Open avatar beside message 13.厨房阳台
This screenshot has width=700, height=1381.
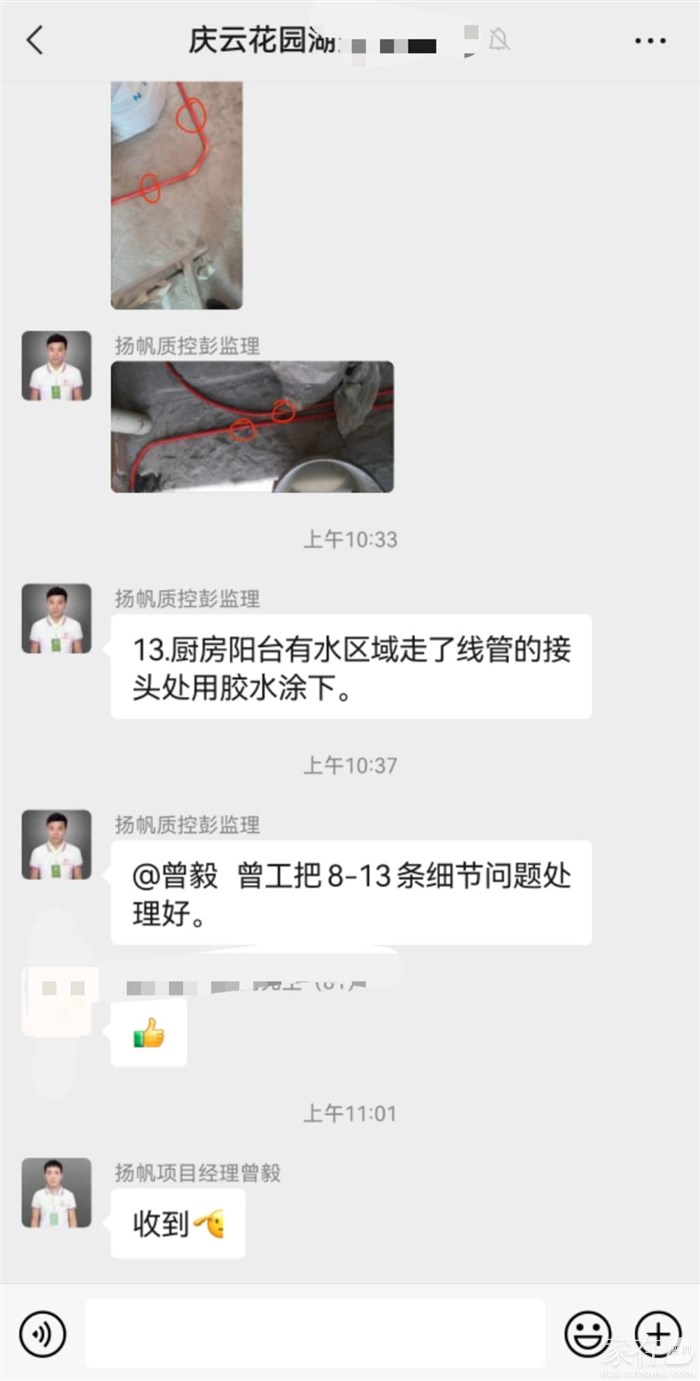coord(57,619)
